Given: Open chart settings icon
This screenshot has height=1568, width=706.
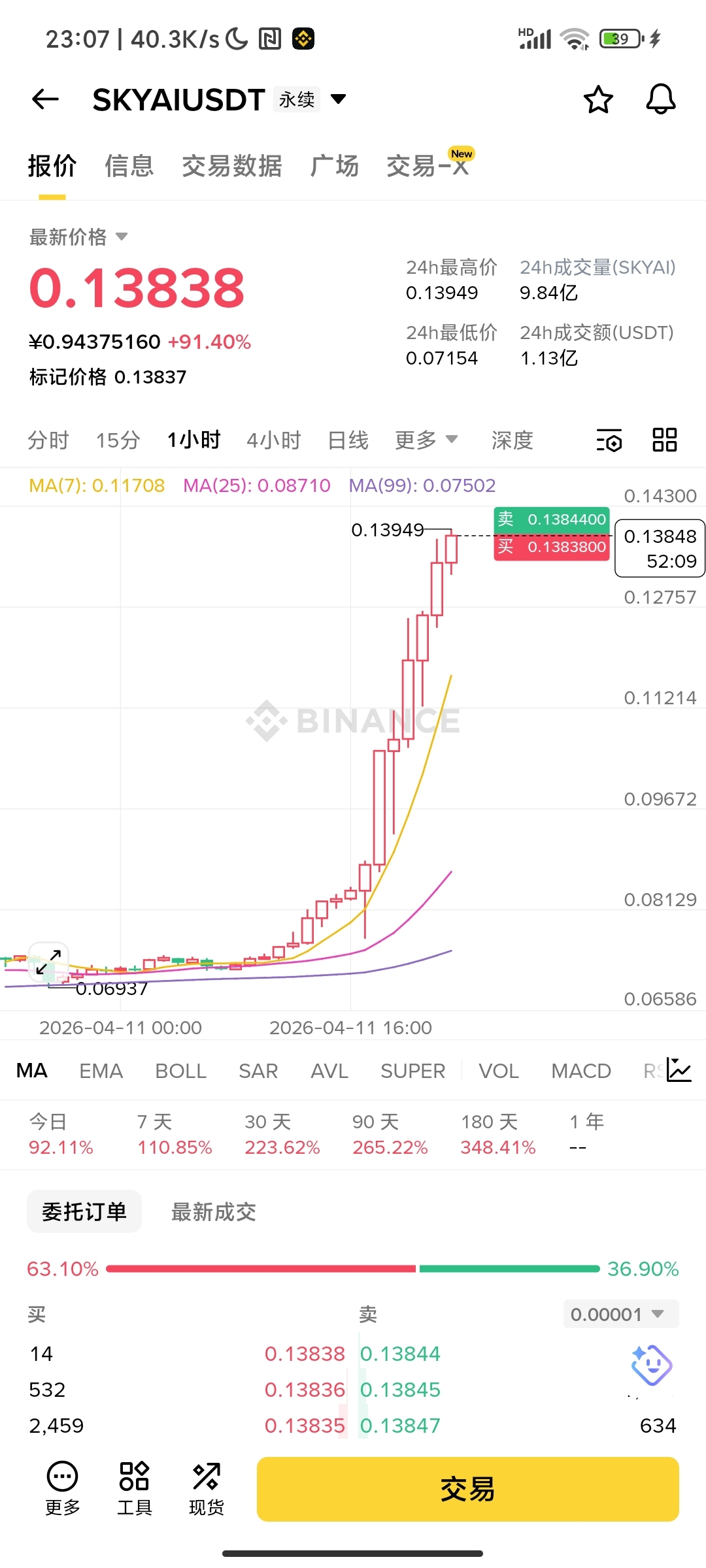Looking at the screenshot, I should click(x=609, y=440).
